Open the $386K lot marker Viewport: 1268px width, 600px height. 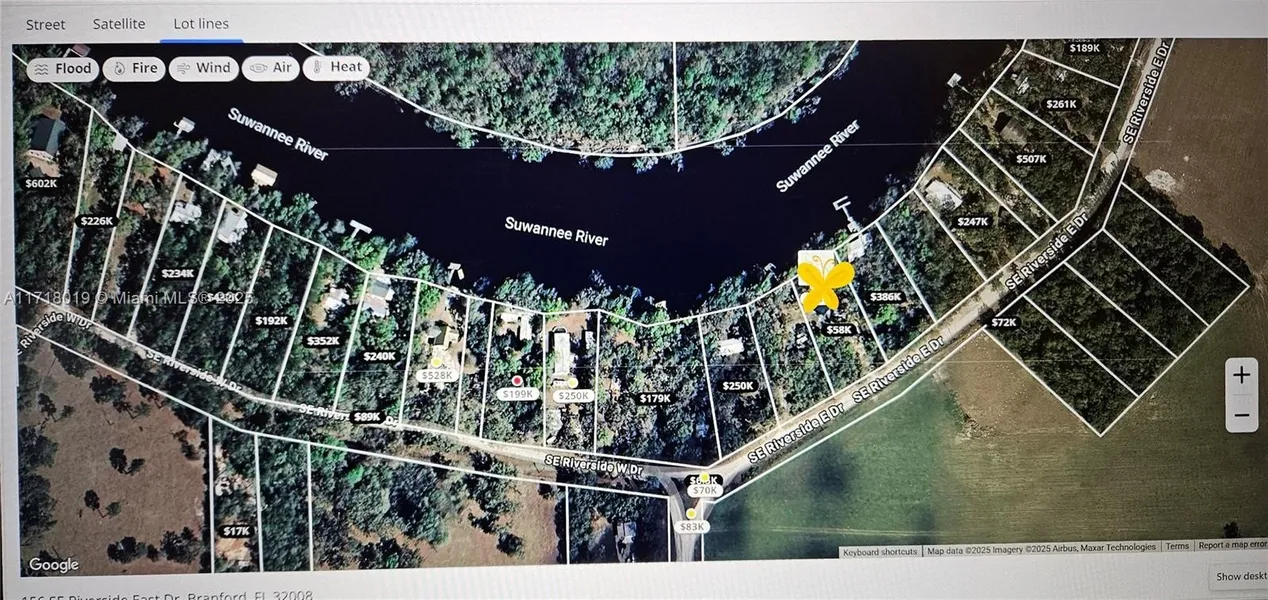click(885, 297)
